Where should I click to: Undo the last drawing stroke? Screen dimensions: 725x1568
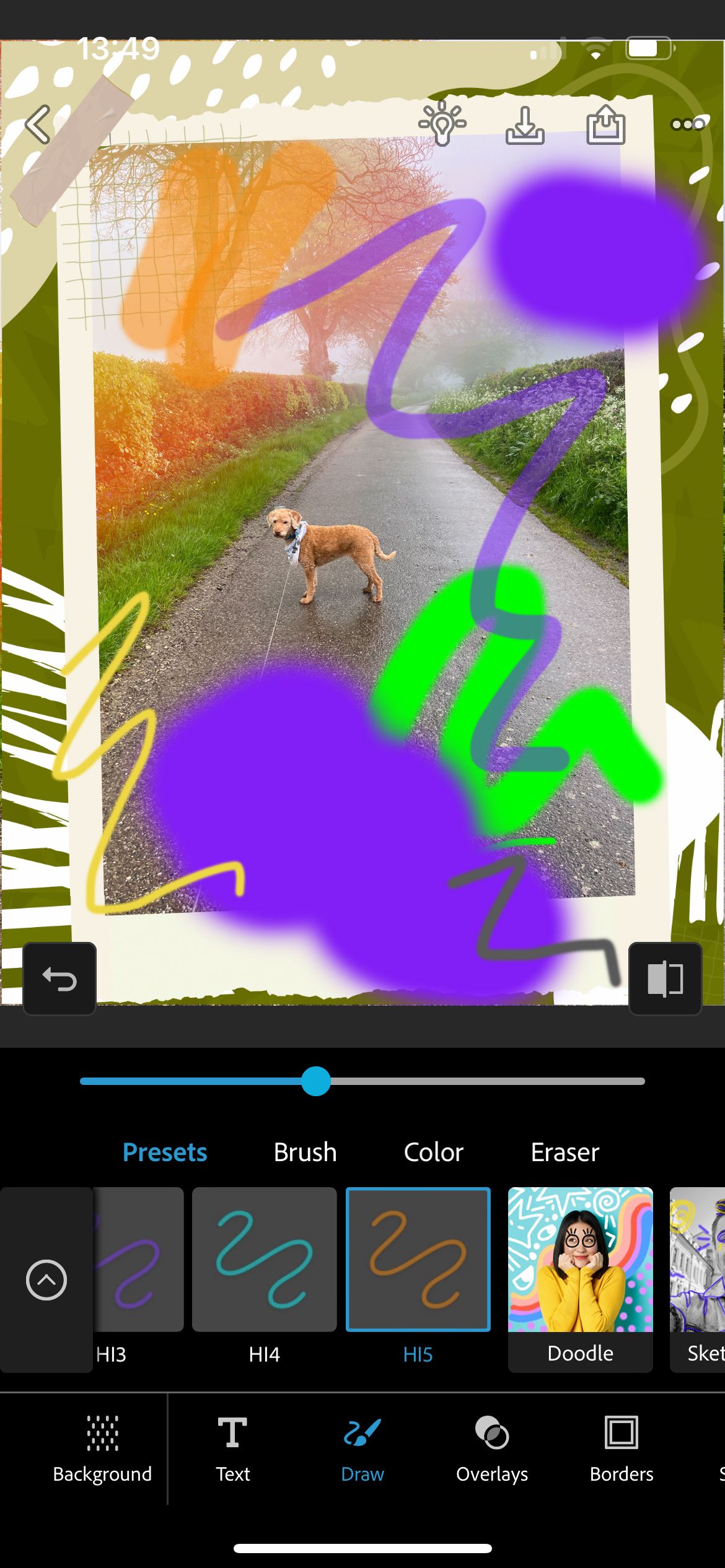pyautogui.click(x=59, y=979)
